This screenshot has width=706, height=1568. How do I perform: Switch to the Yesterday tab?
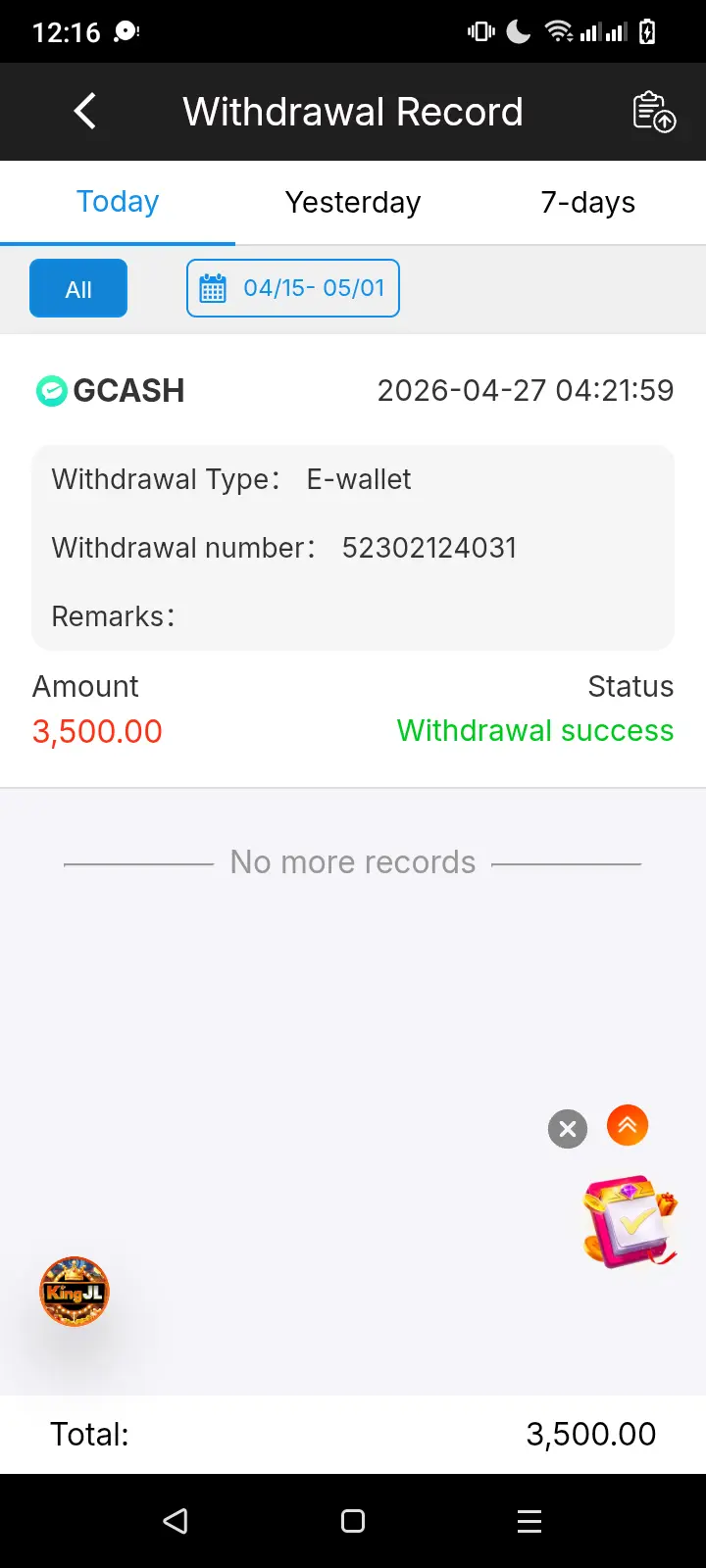point(353,202)
